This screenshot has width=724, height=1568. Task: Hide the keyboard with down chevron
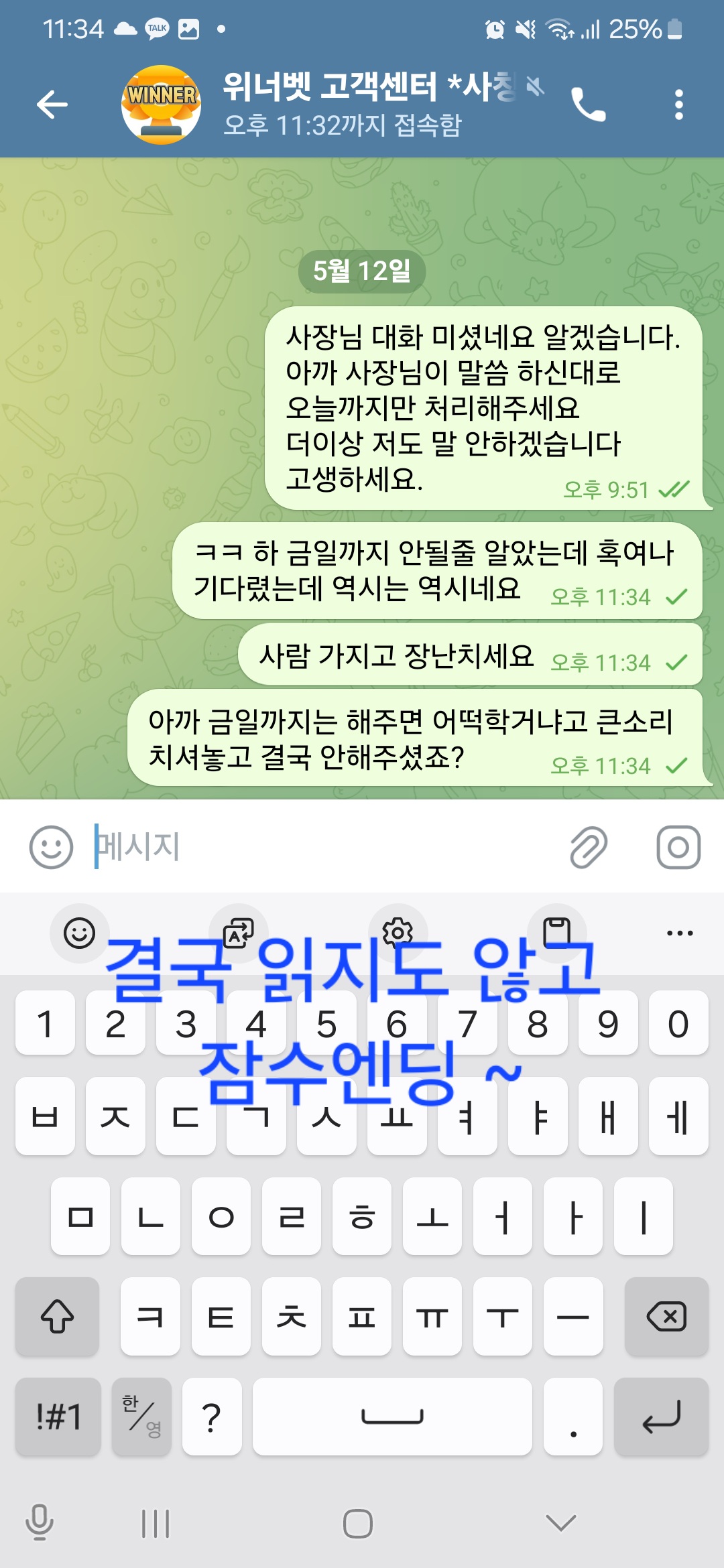click(x=561, y=1522)
